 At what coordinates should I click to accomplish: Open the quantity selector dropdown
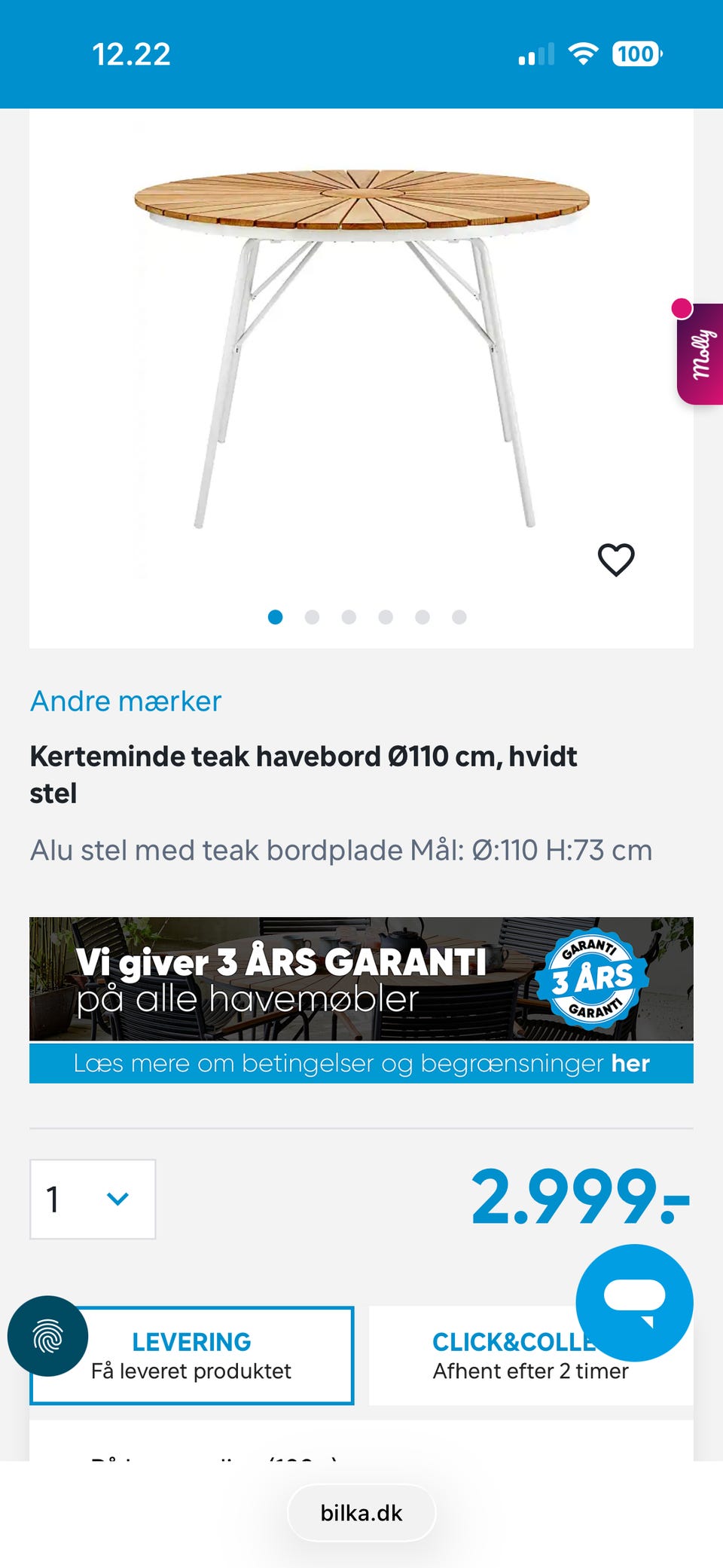tap(92, 1199)
